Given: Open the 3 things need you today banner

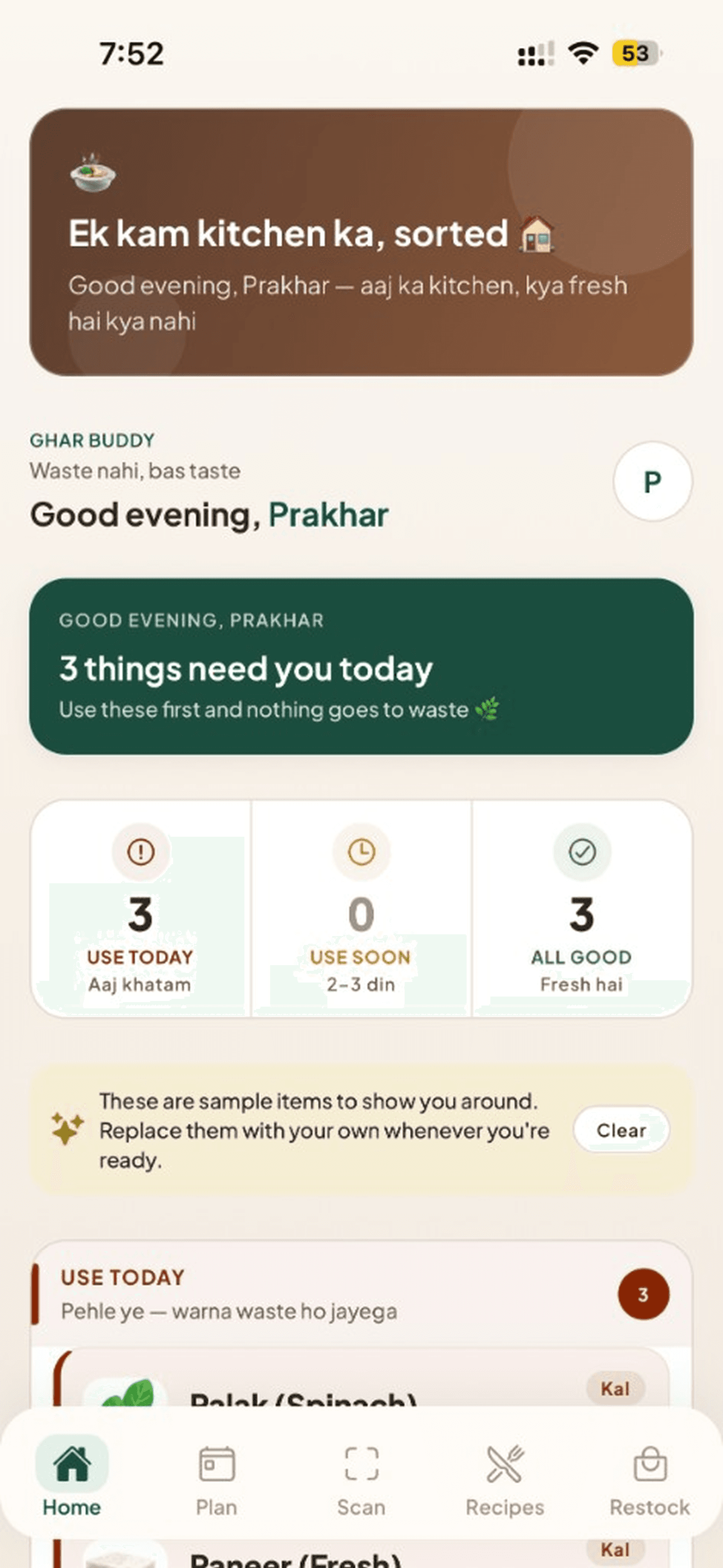Looking at the screenshot, I should click(361, 667).
